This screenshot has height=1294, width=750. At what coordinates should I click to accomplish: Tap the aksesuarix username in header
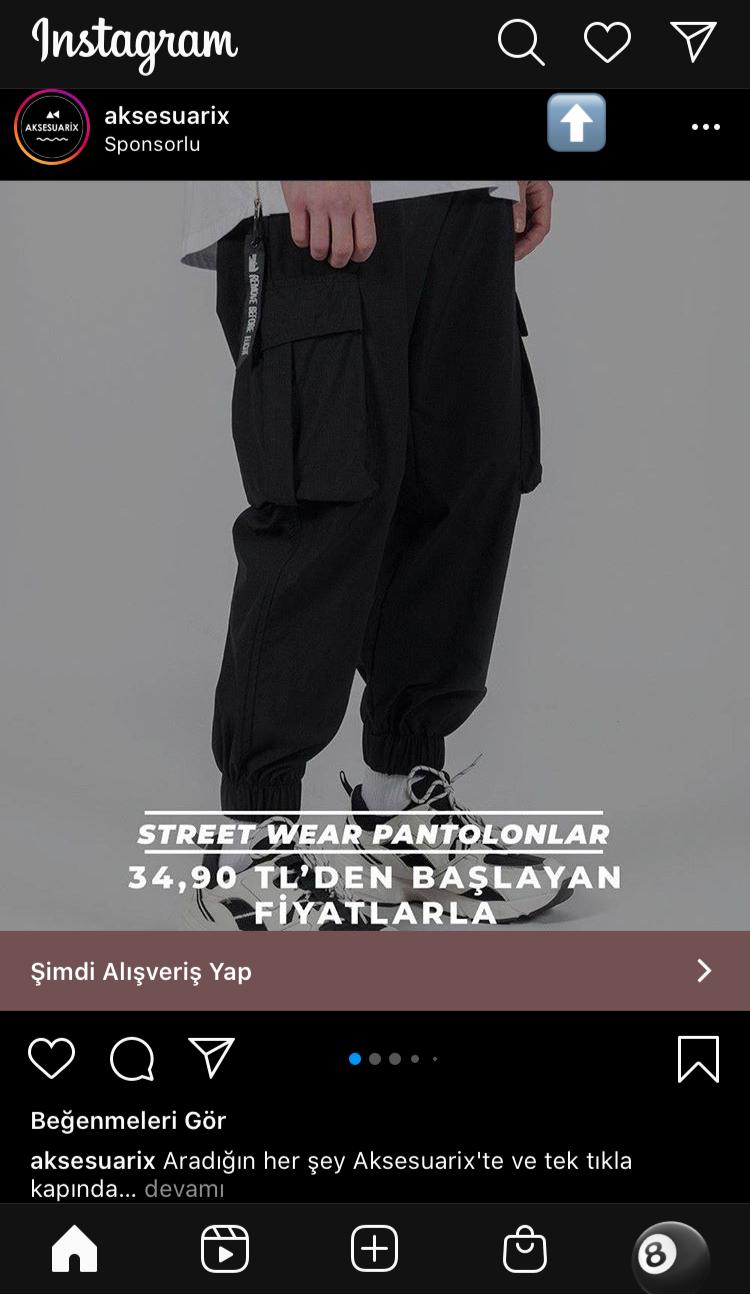(167, 115)
